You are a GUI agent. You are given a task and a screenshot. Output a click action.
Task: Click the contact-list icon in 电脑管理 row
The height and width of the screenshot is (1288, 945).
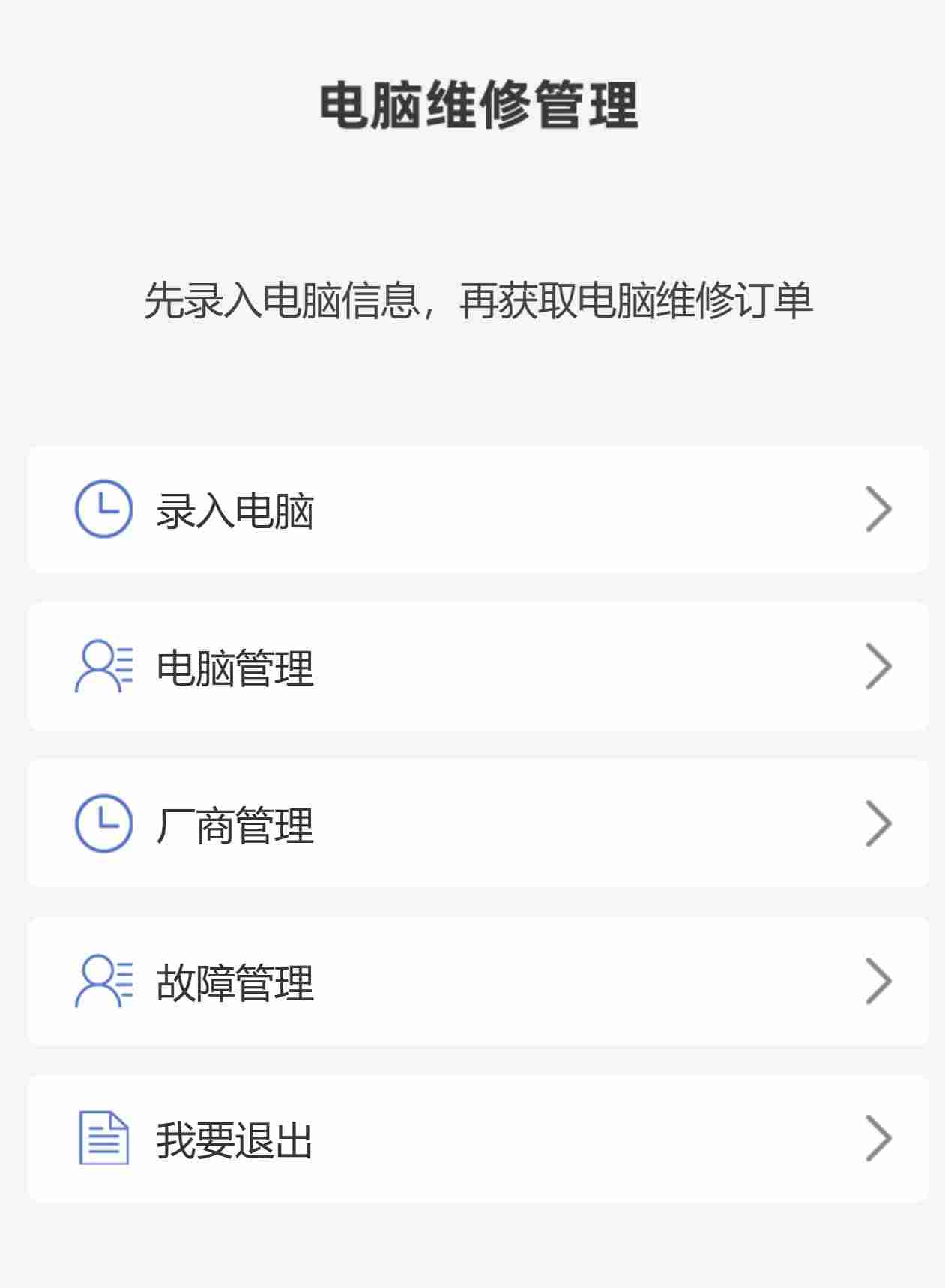[103, 665]
